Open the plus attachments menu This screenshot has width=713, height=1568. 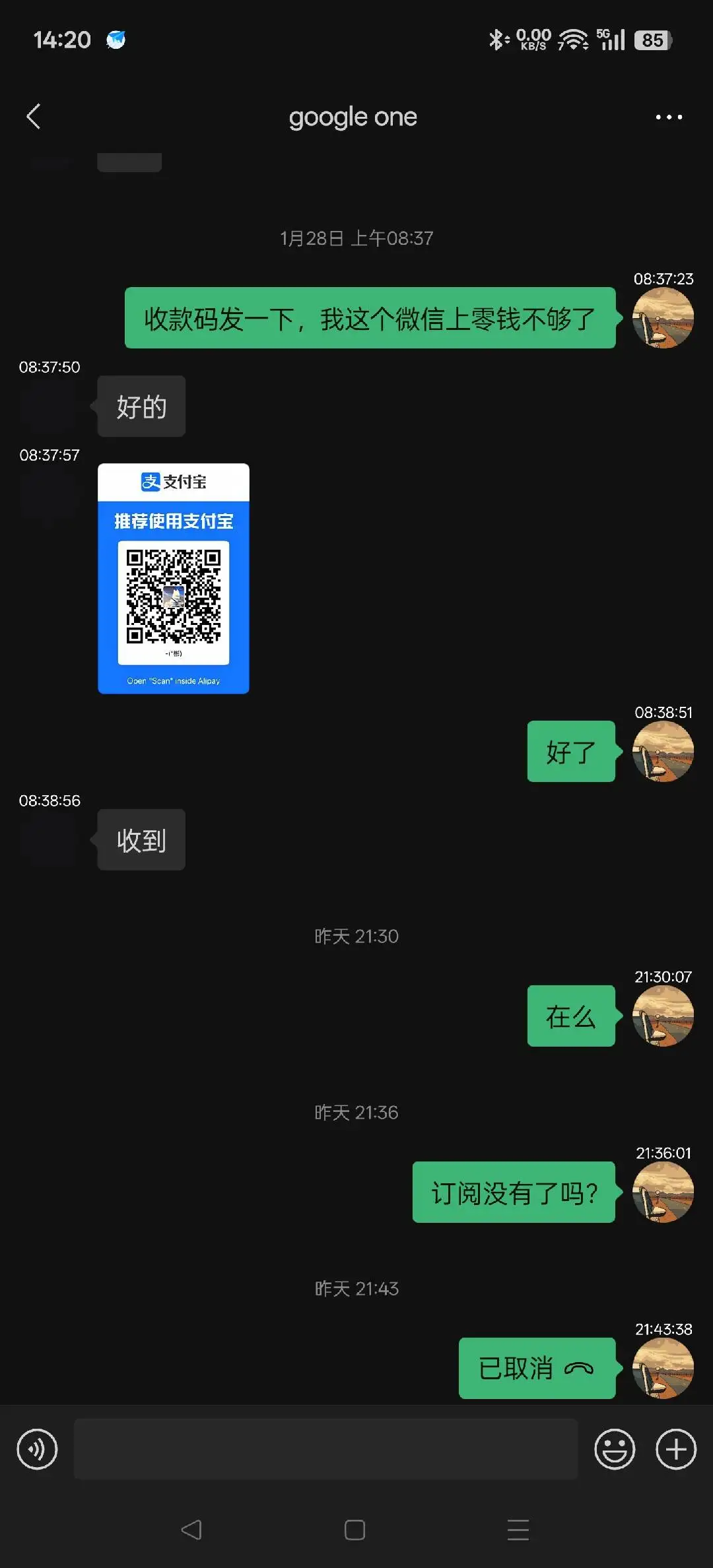click(675, 1449)
